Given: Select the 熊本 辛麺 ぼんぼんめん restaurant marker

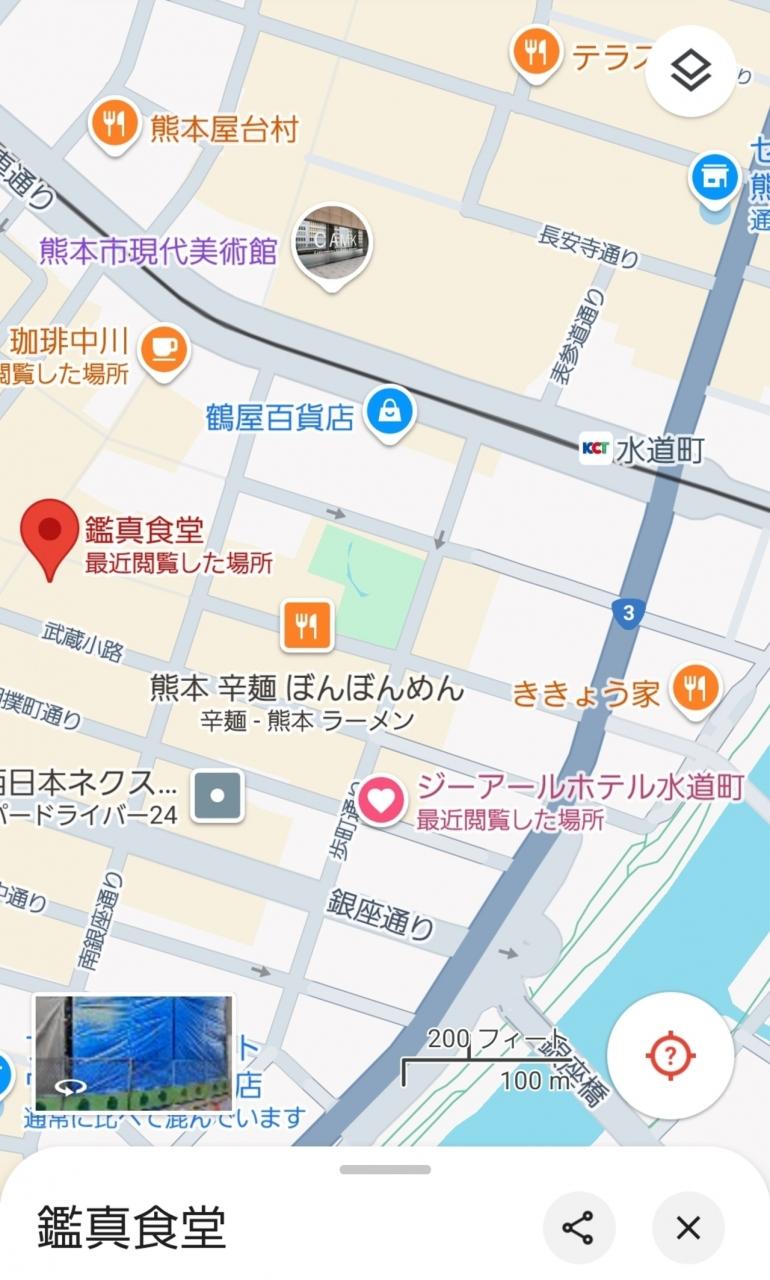Looking at the screenshot, I should point(307,626).
